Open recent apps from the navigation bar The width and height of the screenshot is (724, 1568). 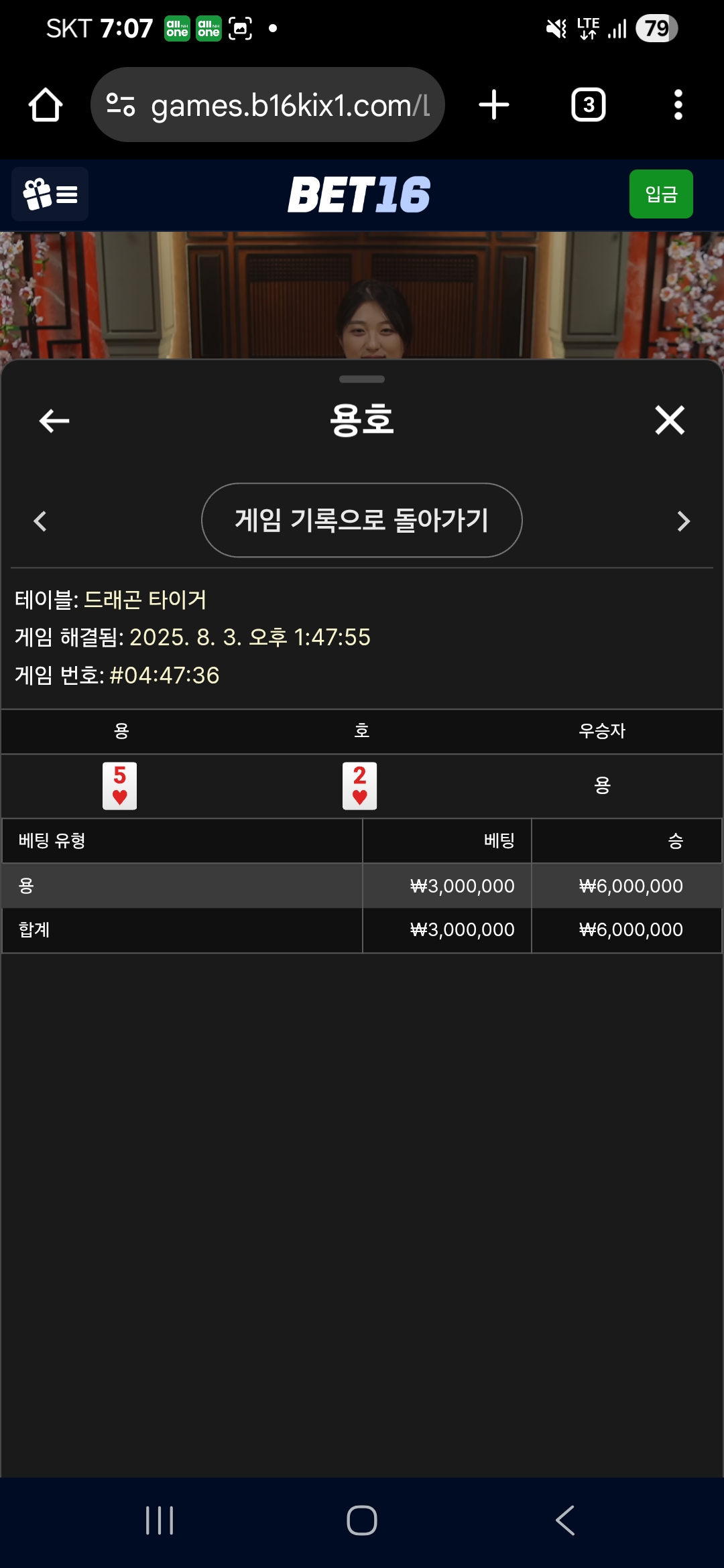coord(160,1520)
